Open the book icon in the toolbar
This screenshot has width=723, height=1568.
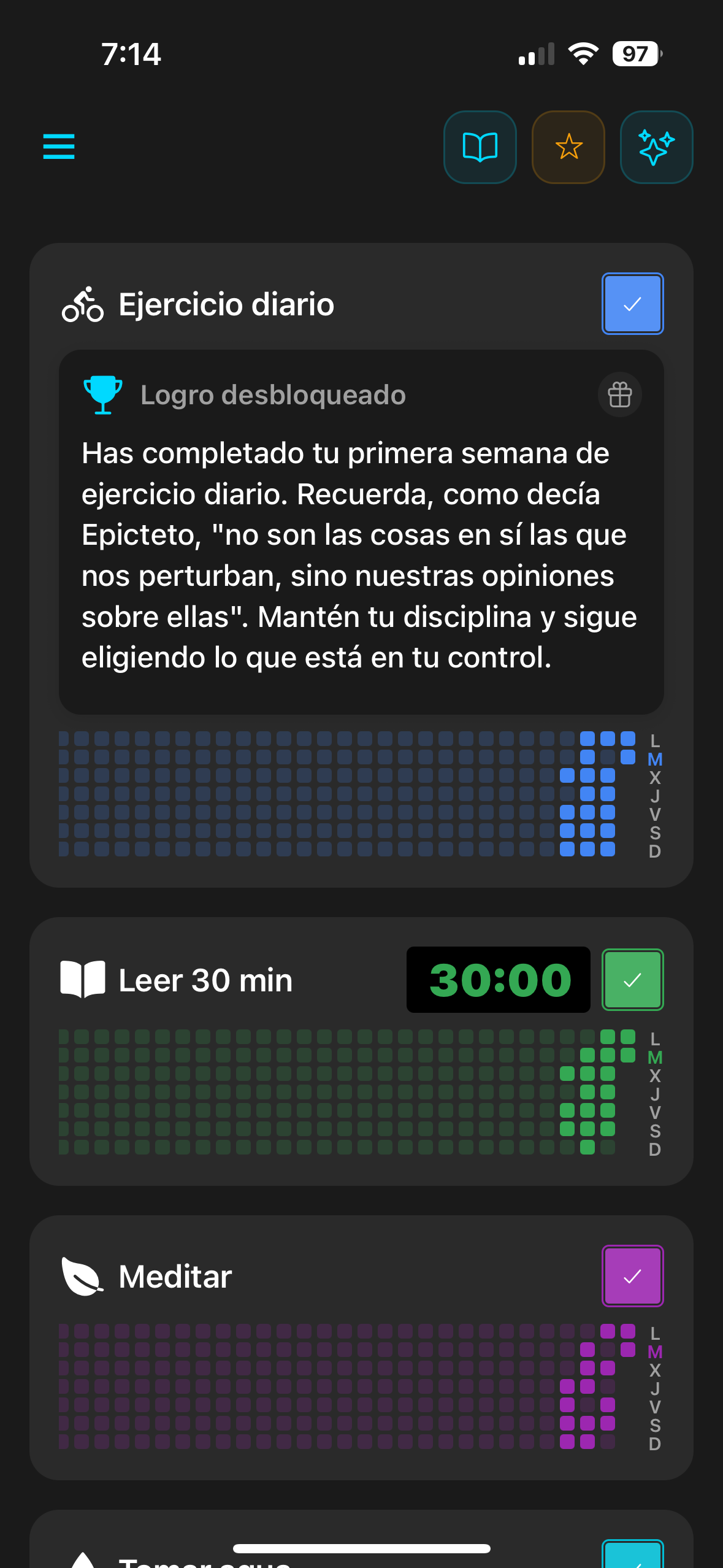[480, 147]
